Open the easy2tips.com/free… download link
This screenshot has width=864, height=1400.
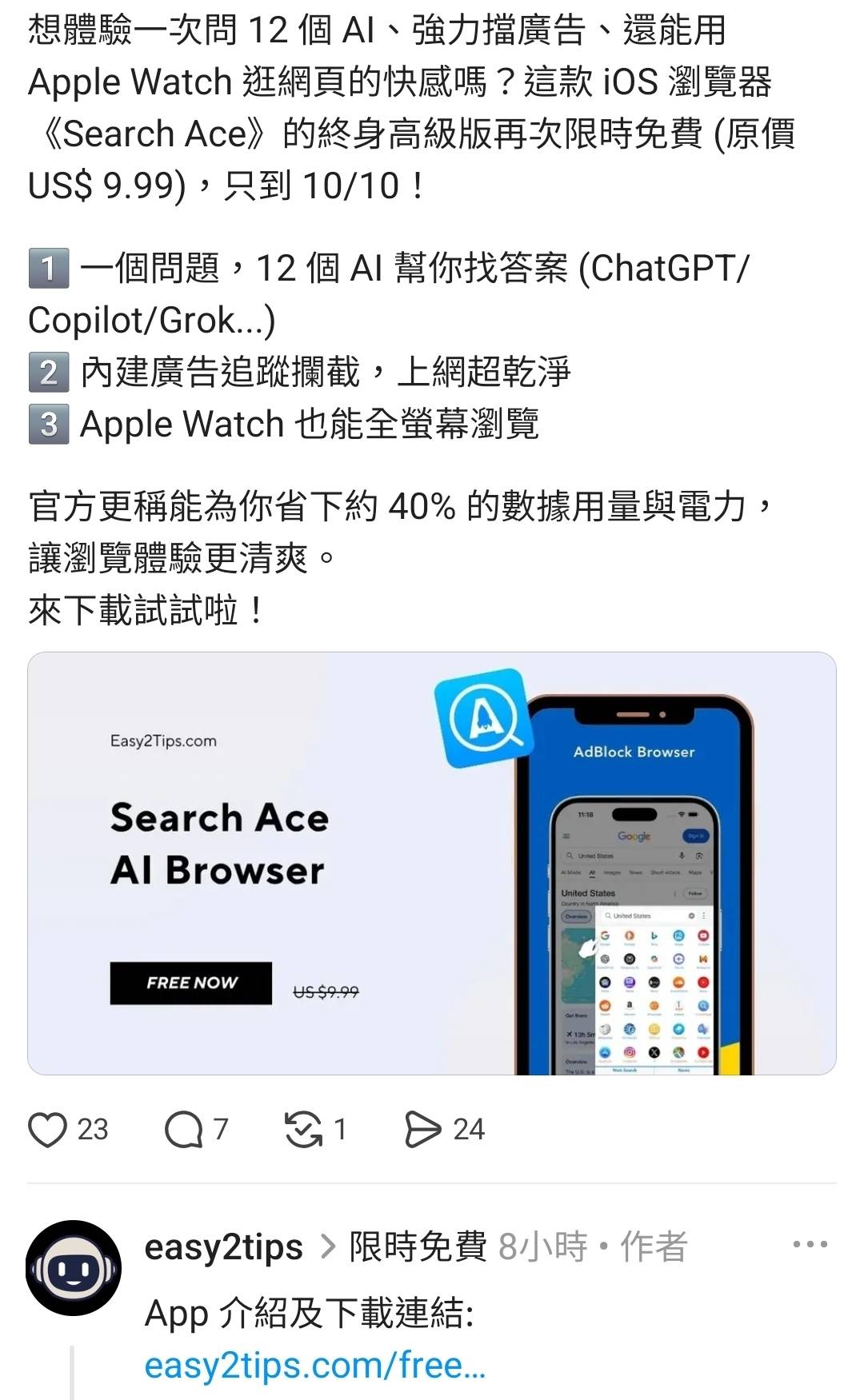pyautogui.click(x=314, y=1366)
